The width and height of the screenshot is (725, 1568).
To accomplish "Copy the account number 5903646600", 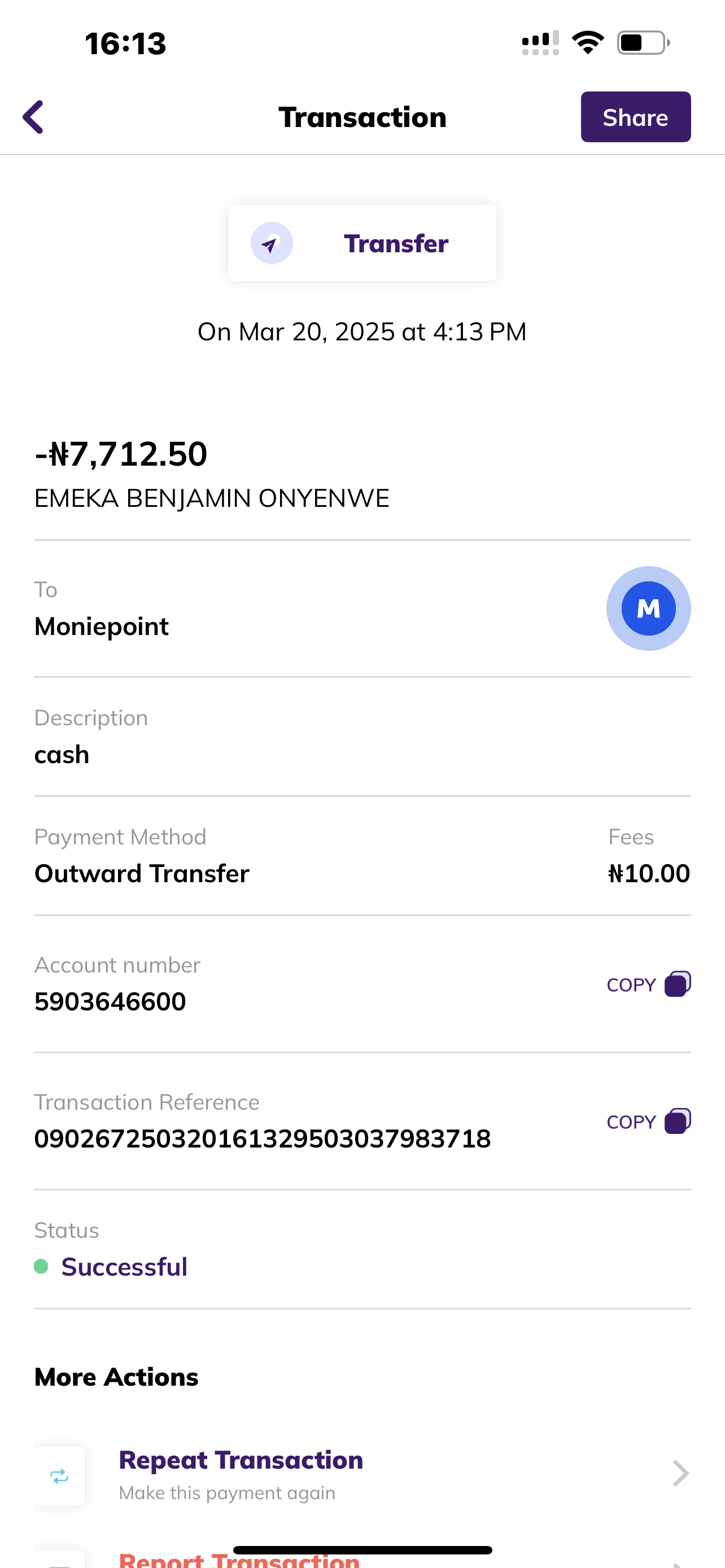I will point(648,984).
